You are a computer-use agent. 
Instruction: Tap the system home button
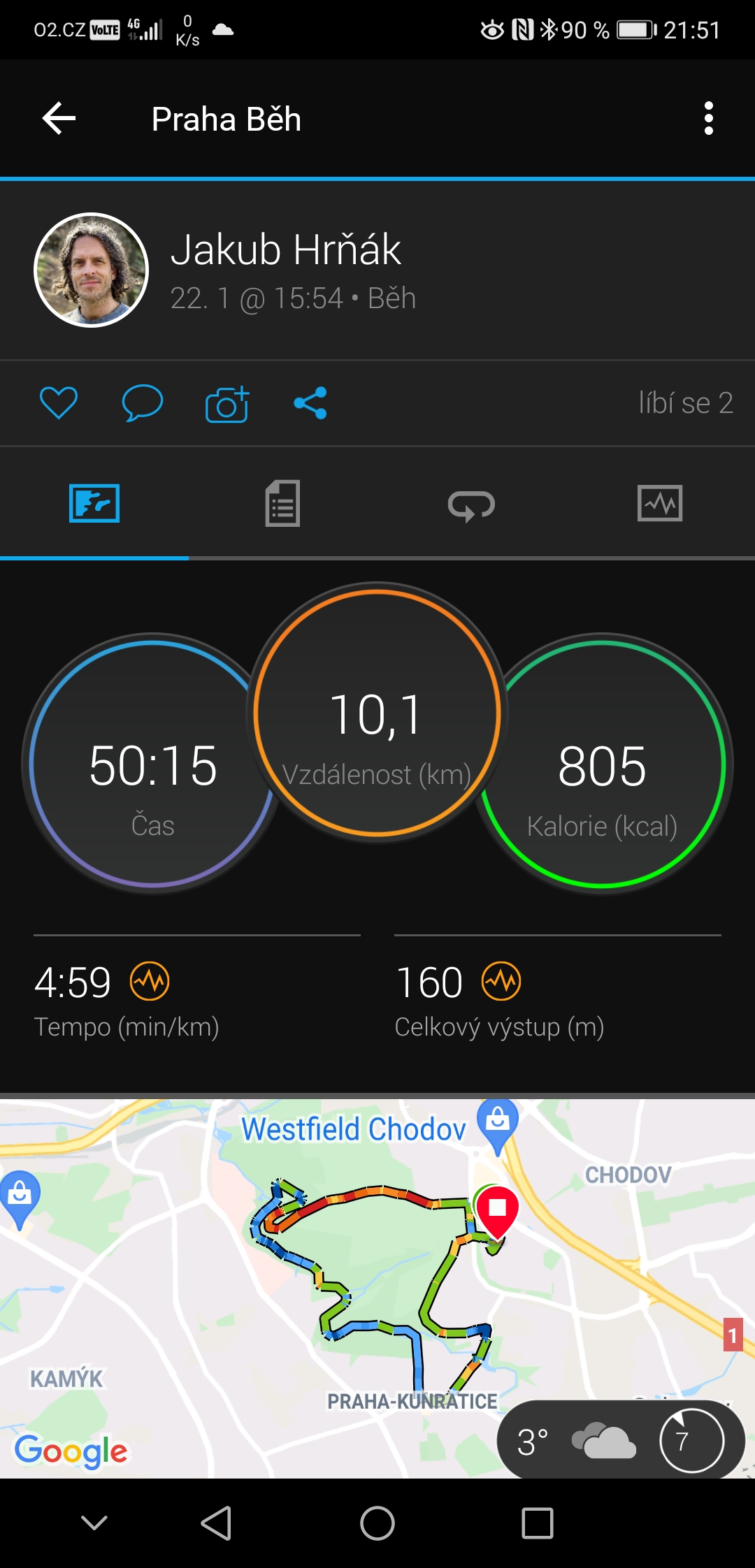377,1523
